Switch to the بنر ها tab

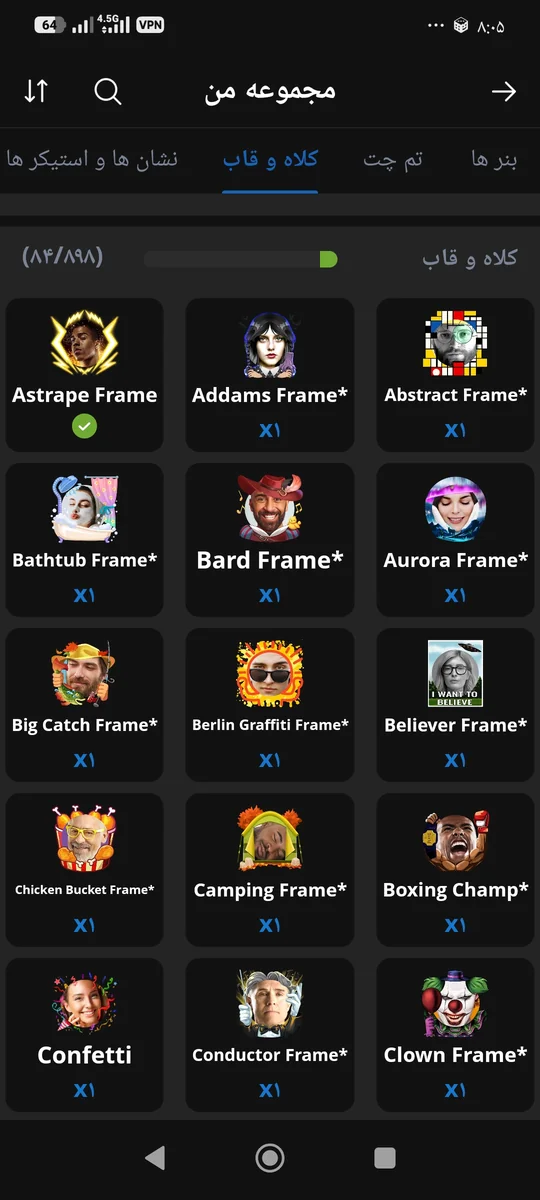tap(495, 160)
